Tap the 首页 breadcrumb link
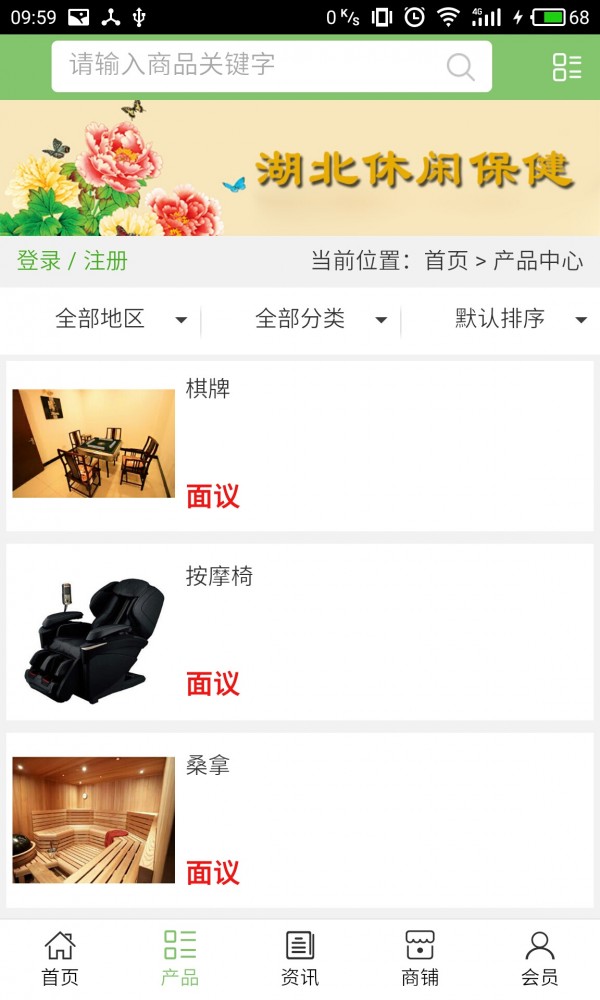Image resolution: width=600 pixels, height=1000 pixels. (446, 261)
